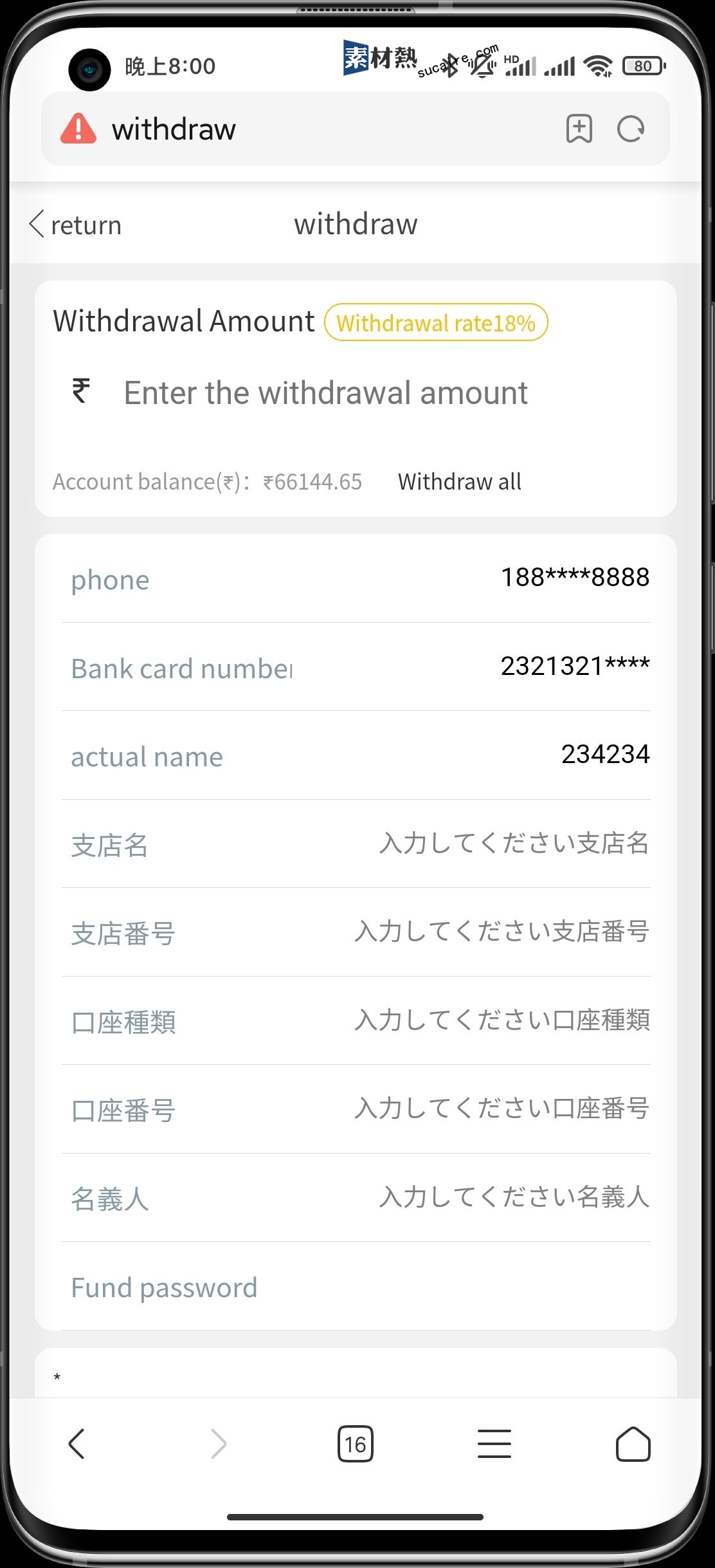Image resolution: width=715 pixels, height=1568 pixels.
Task: Reload the withdraw page
Action: pyautogui.click(x=631, y=129)
